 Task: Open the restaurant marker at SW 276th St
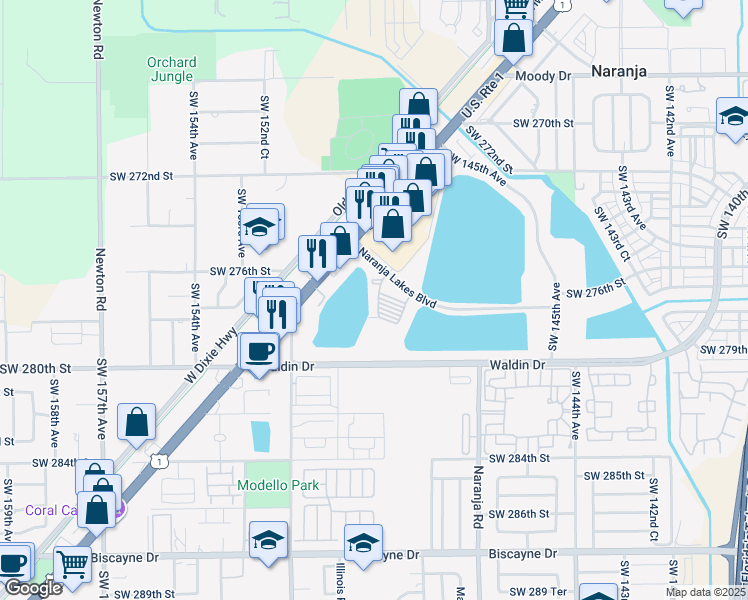click(317, 253)
